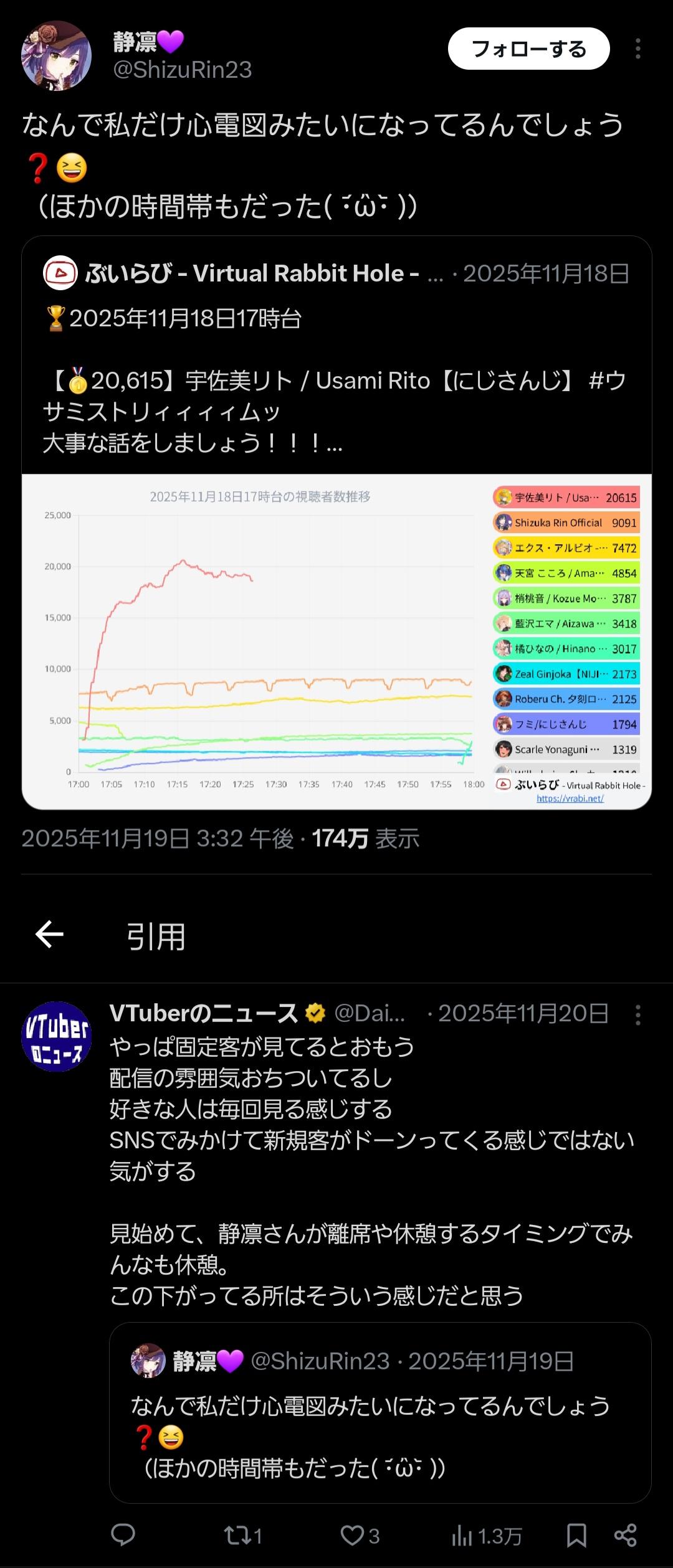Screen dimensions: 673x1568
Task: Repost the VTuberのニュース post
Action: click(243, 1536)
